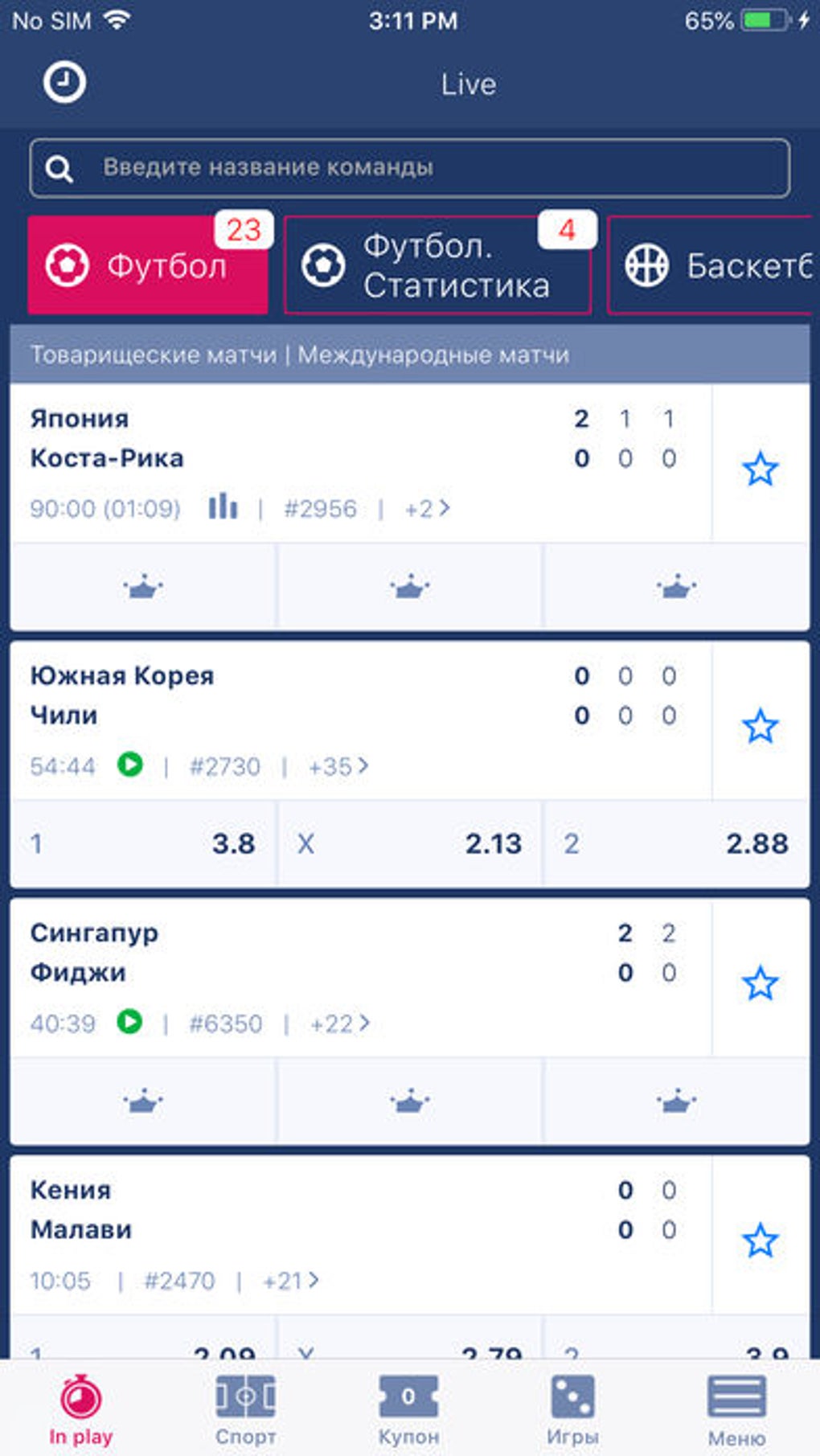Image resolution: width=820 pixels, height=1456 pixels.
Task: Open the Купон bet slip
Action: click(x=408, y=1409)
